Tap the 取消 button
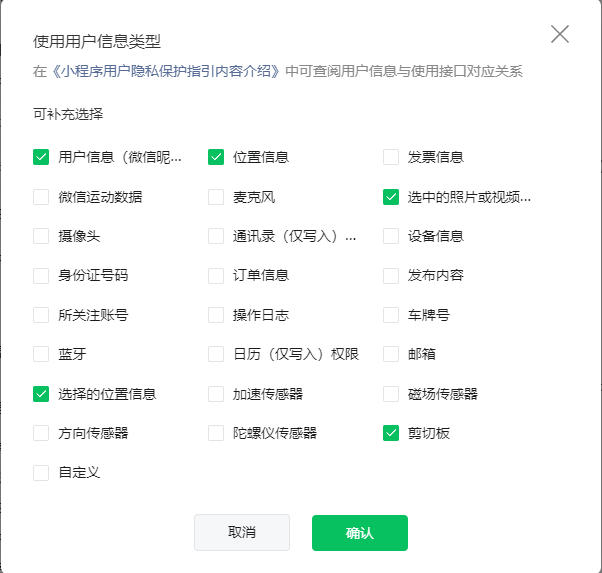The image size is (602, 573). [242, 533]
